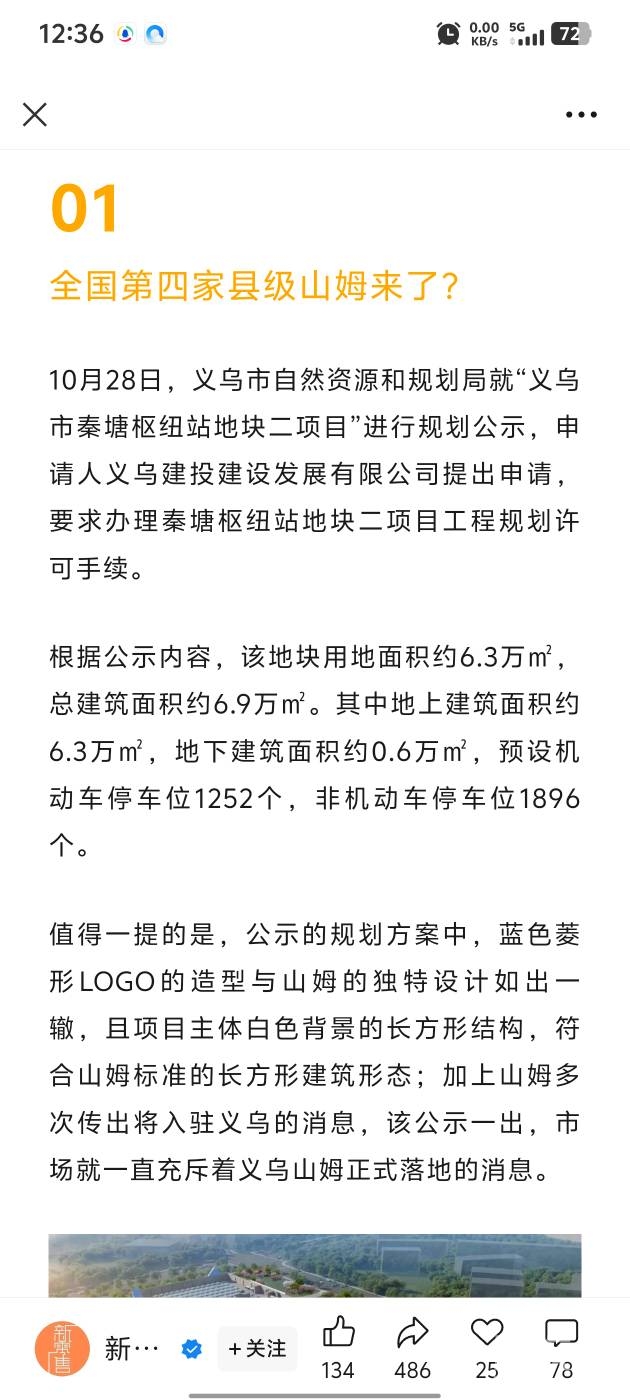The image size is (630, 1400).
Task: Close the article page
Action: (35, 115)
